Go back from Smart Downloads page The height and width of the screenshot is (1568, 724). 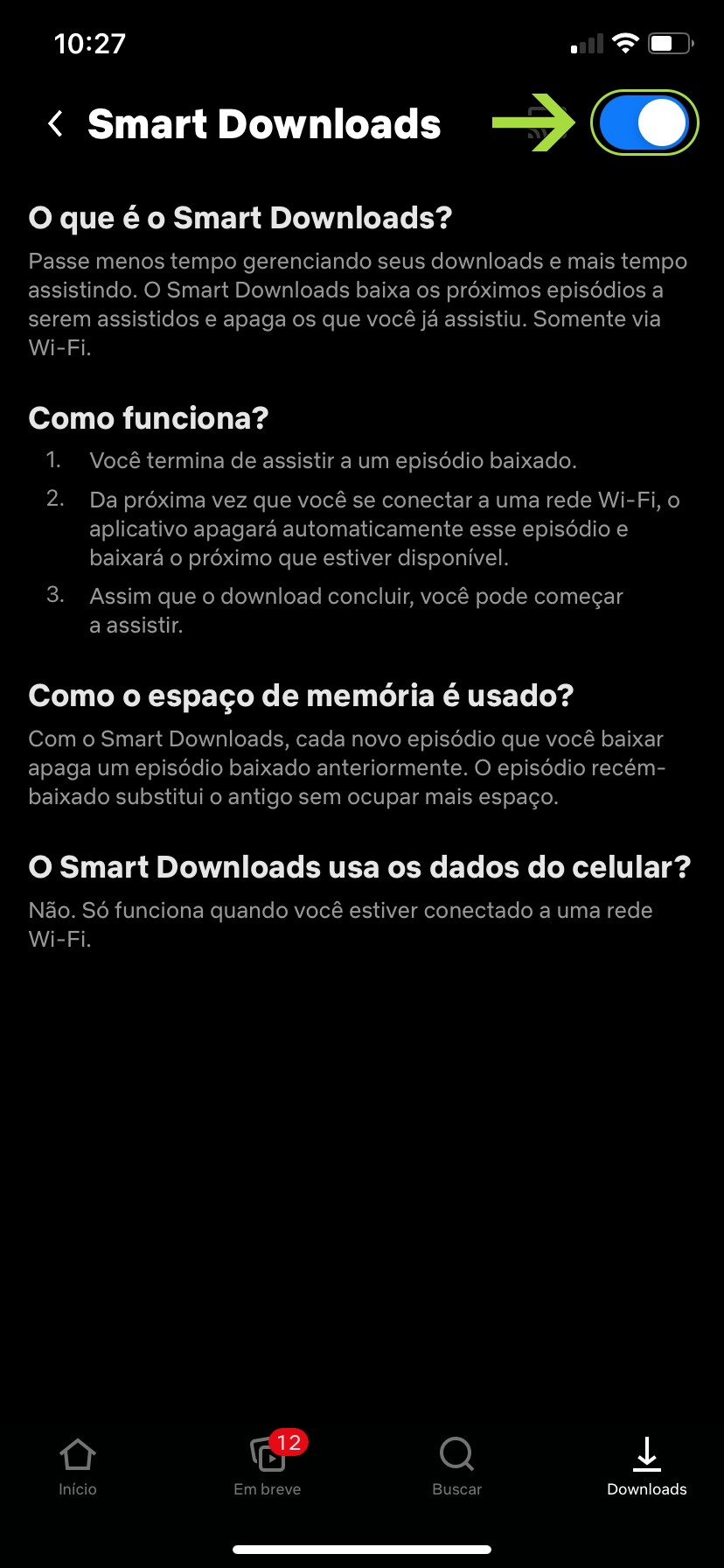click(x=56, y=123)
